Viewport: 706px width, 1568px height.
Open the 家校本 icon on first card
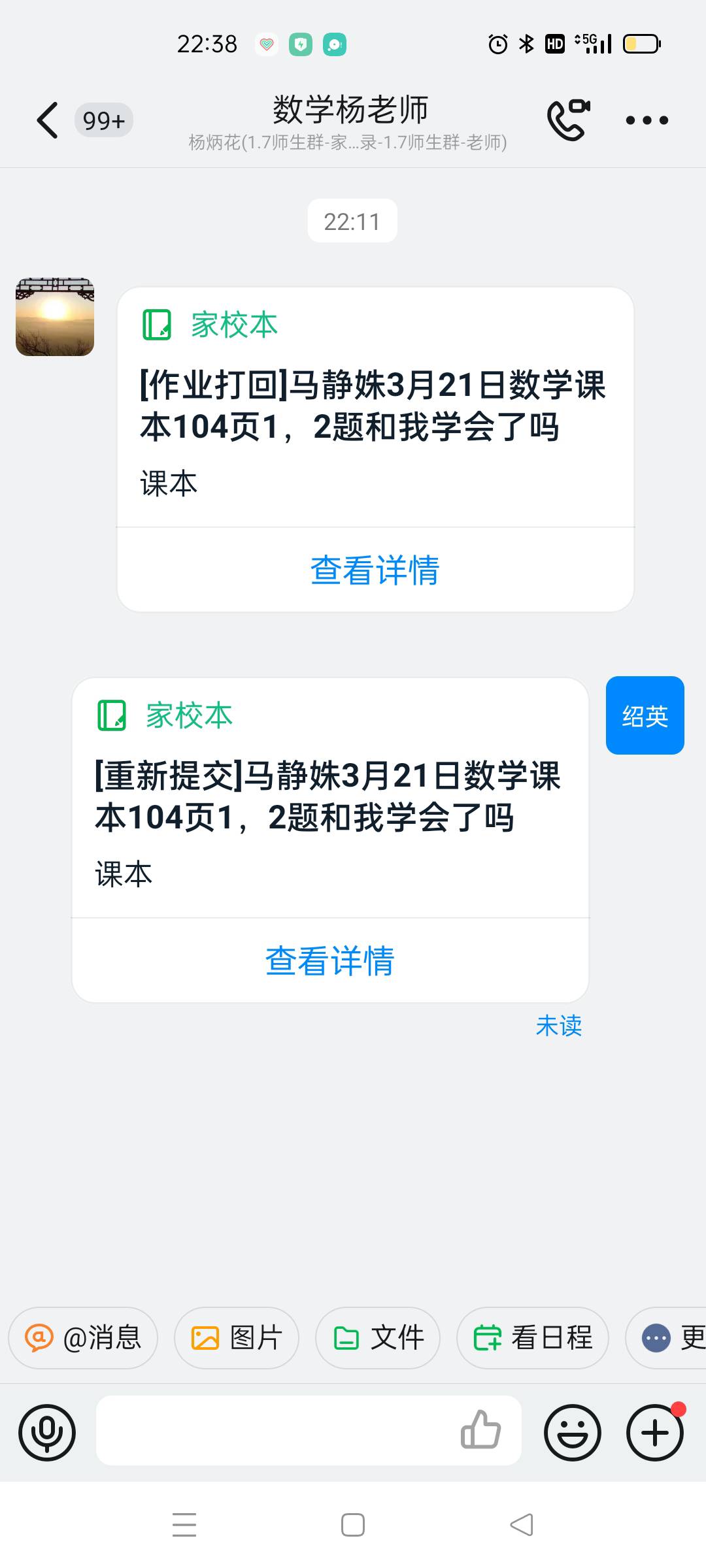pos(159,325)
